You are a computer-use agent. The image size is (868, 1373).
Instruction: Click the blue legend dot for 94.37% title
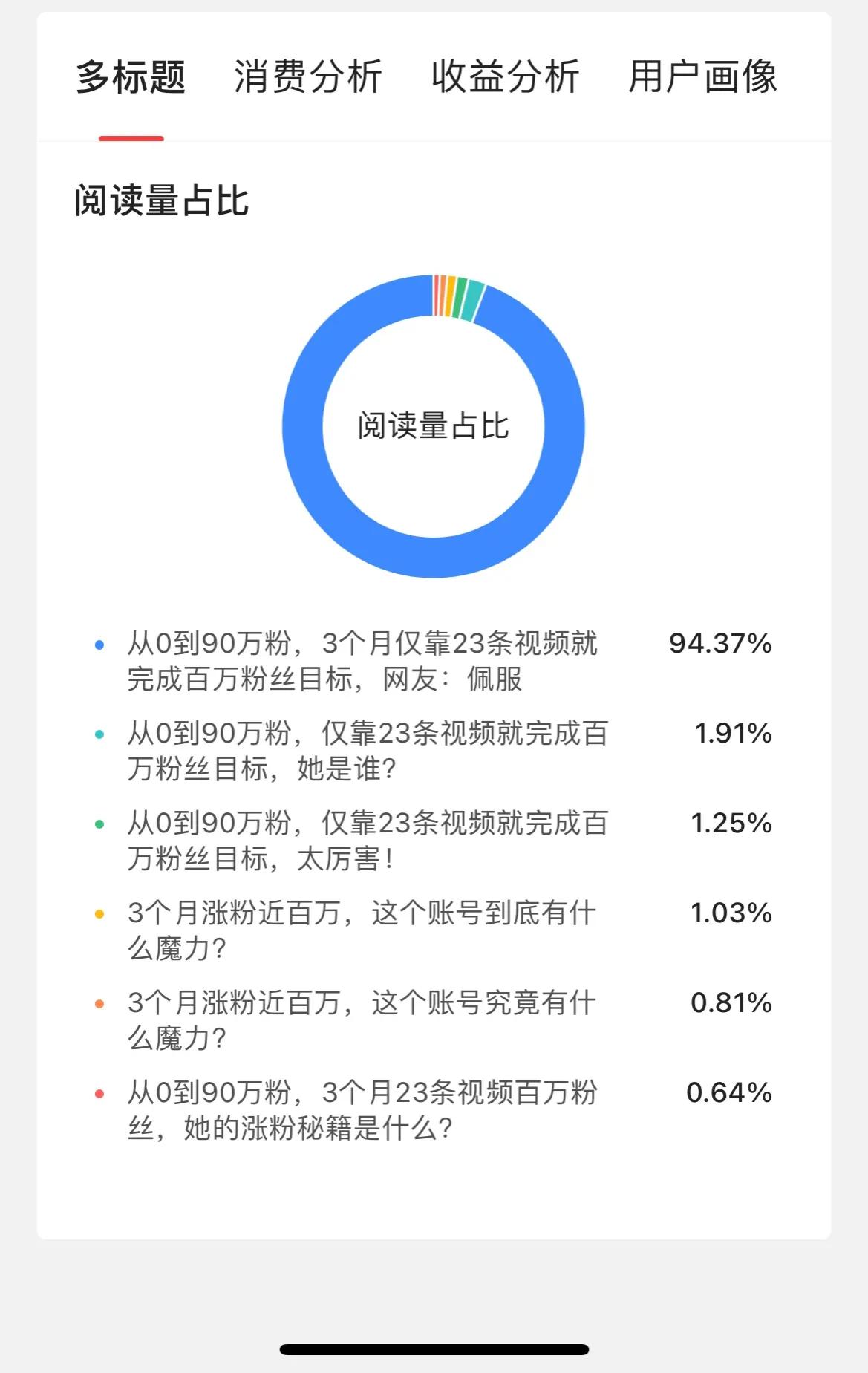pos(99,645)
